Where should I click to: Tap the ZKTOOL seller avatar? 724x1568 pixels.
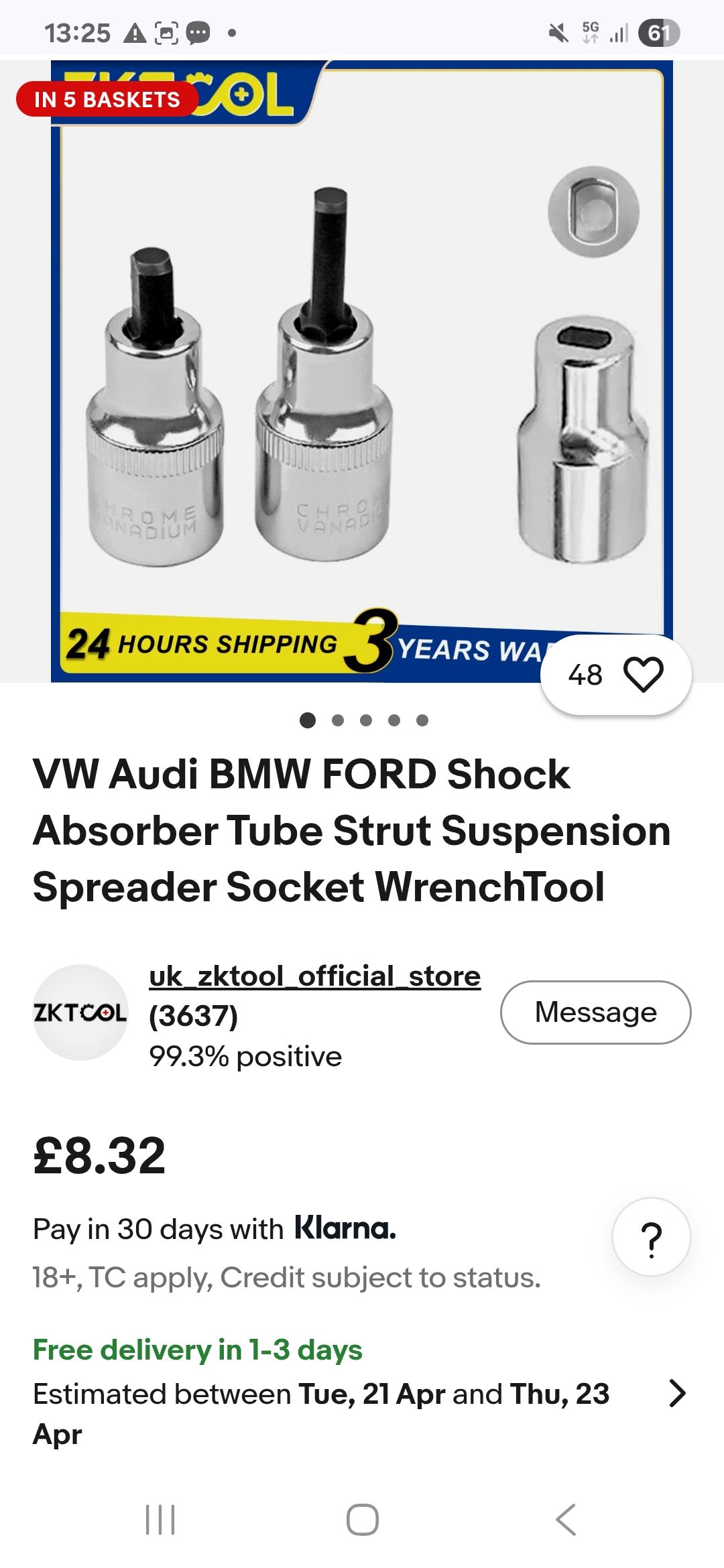[x=80, y=1012]
